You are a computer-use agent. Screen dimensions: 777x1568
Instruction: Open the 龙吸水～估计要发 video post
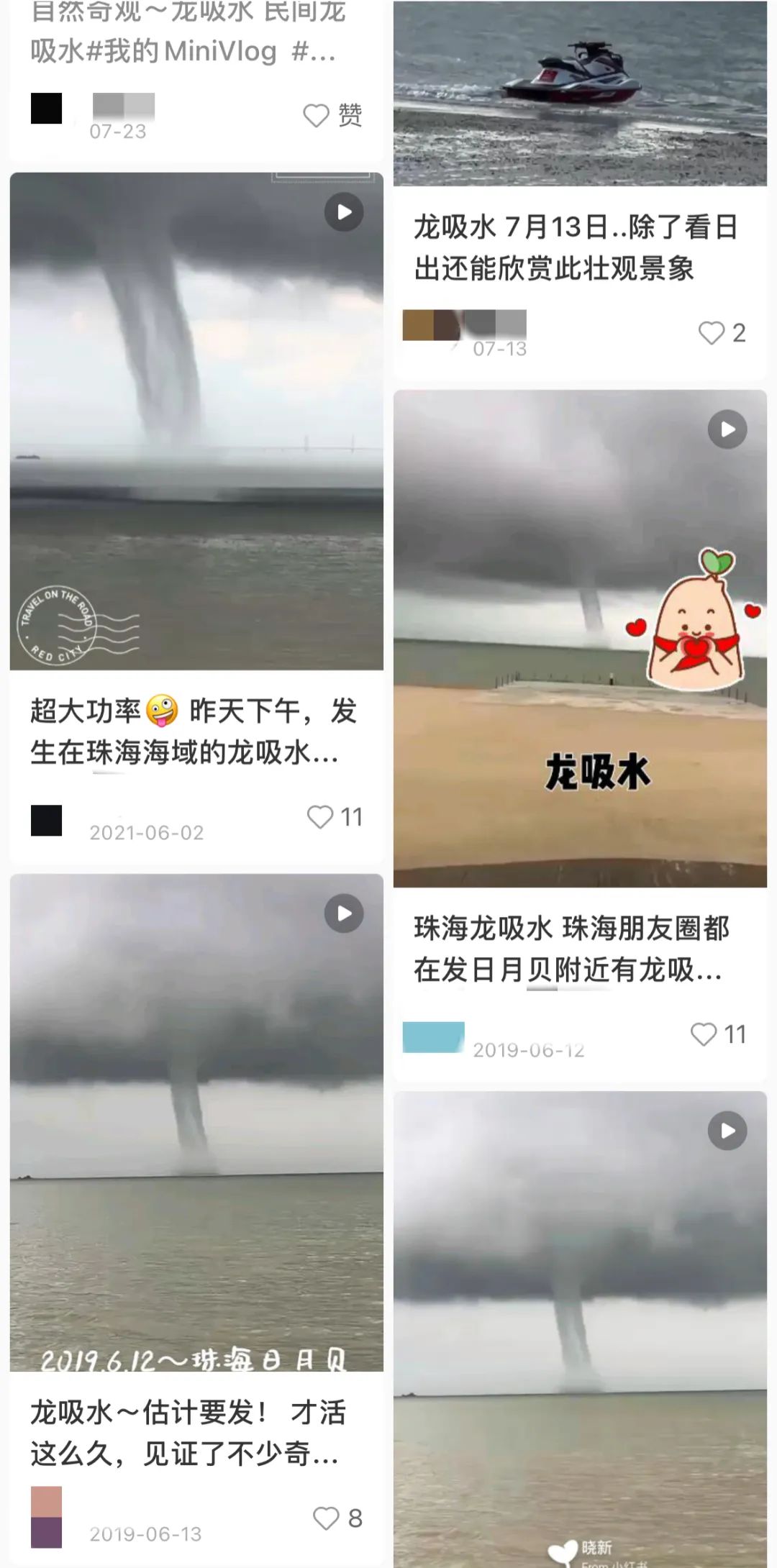tap(196, 1123)
